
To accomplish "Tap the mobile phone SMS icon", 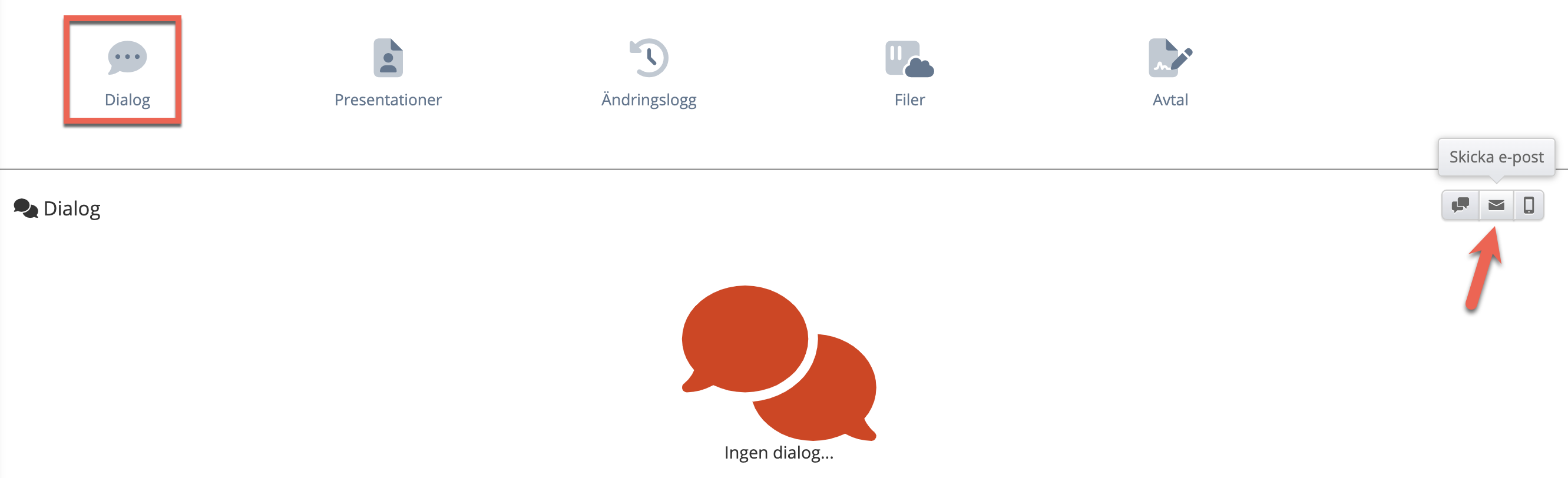I will click(x=1529, y=205).
